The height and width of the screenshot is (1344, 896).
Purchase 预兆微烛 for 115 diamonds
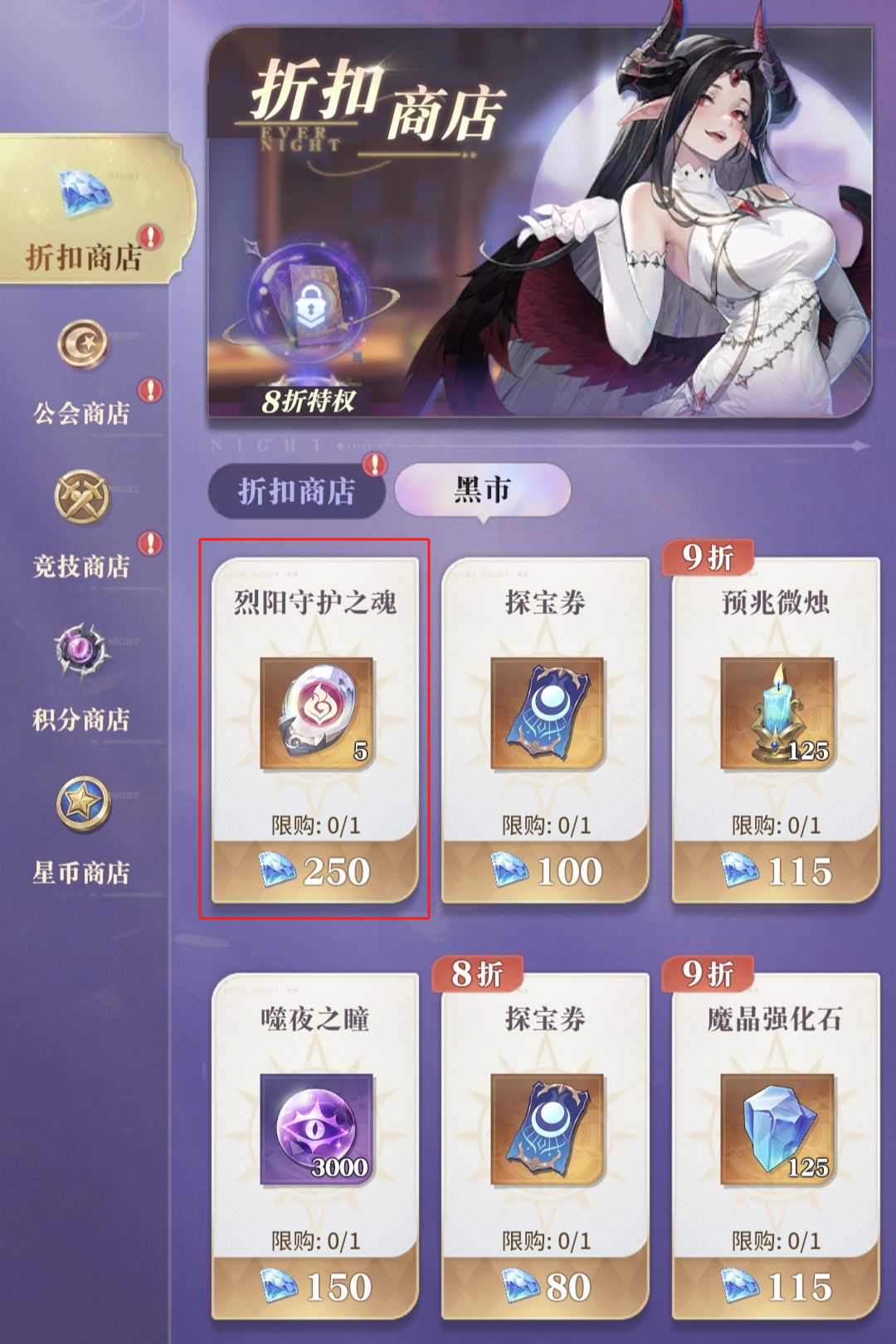775,870
